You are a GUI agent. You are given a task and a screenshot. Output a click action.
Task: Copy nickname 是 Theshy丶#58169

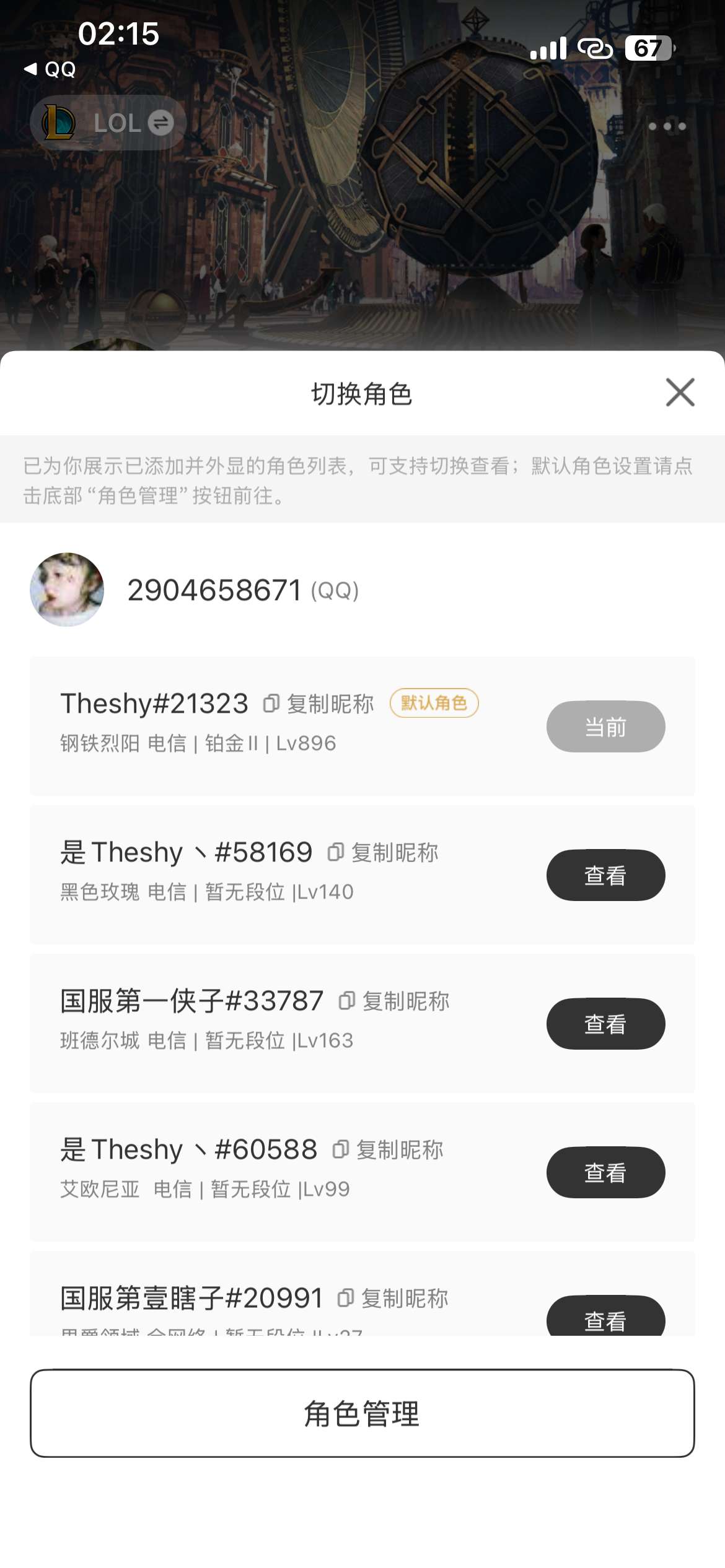pos(384,853)
